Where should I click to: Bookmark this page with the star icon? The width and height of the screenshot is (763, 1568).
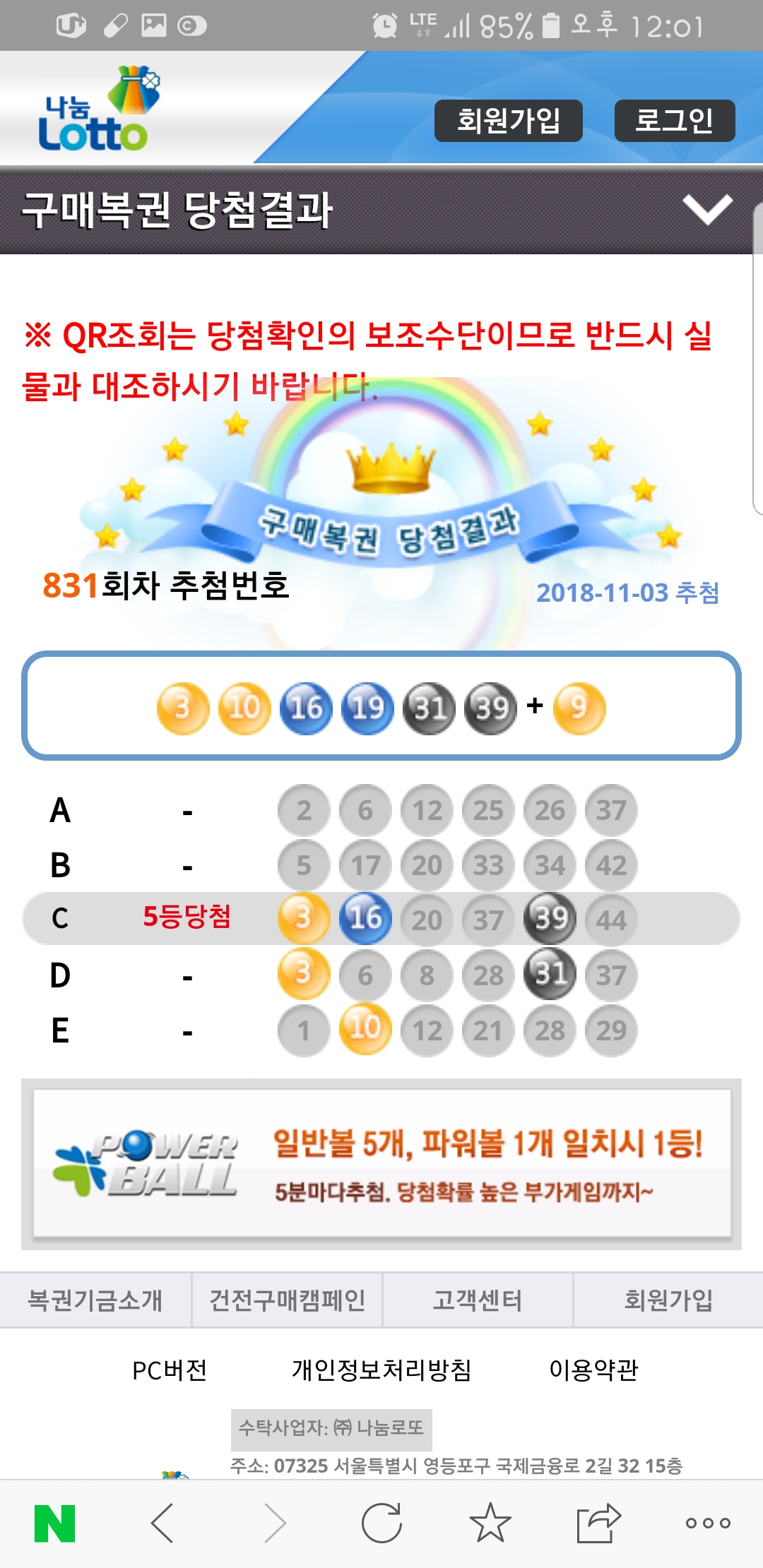[x=490, y=1524]
